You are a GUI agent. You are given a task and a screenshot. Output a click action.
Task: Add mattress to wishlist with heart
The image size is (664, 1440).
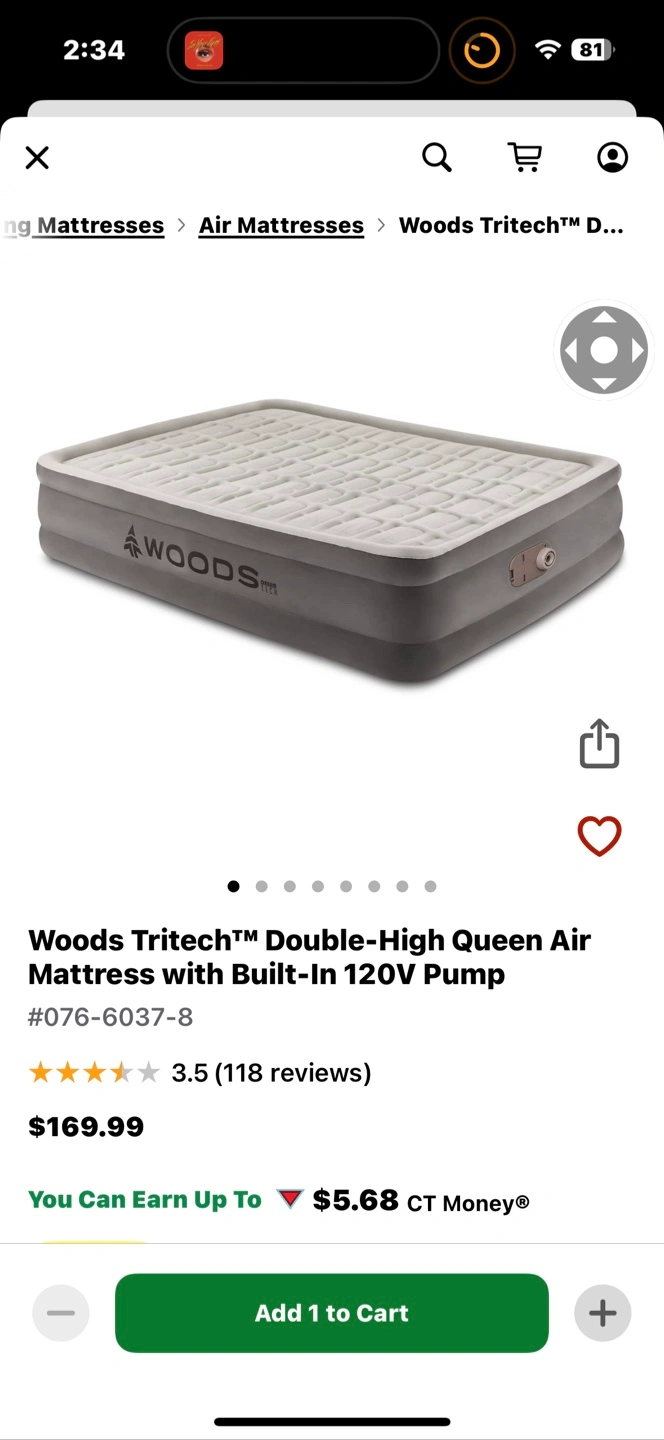(x=600, y=836)
